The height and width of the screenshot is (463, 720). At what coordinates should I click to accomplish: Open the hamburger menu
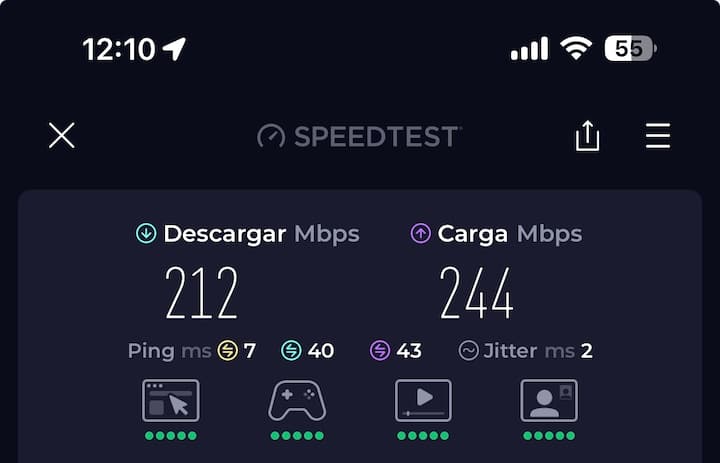pos(658,136)
